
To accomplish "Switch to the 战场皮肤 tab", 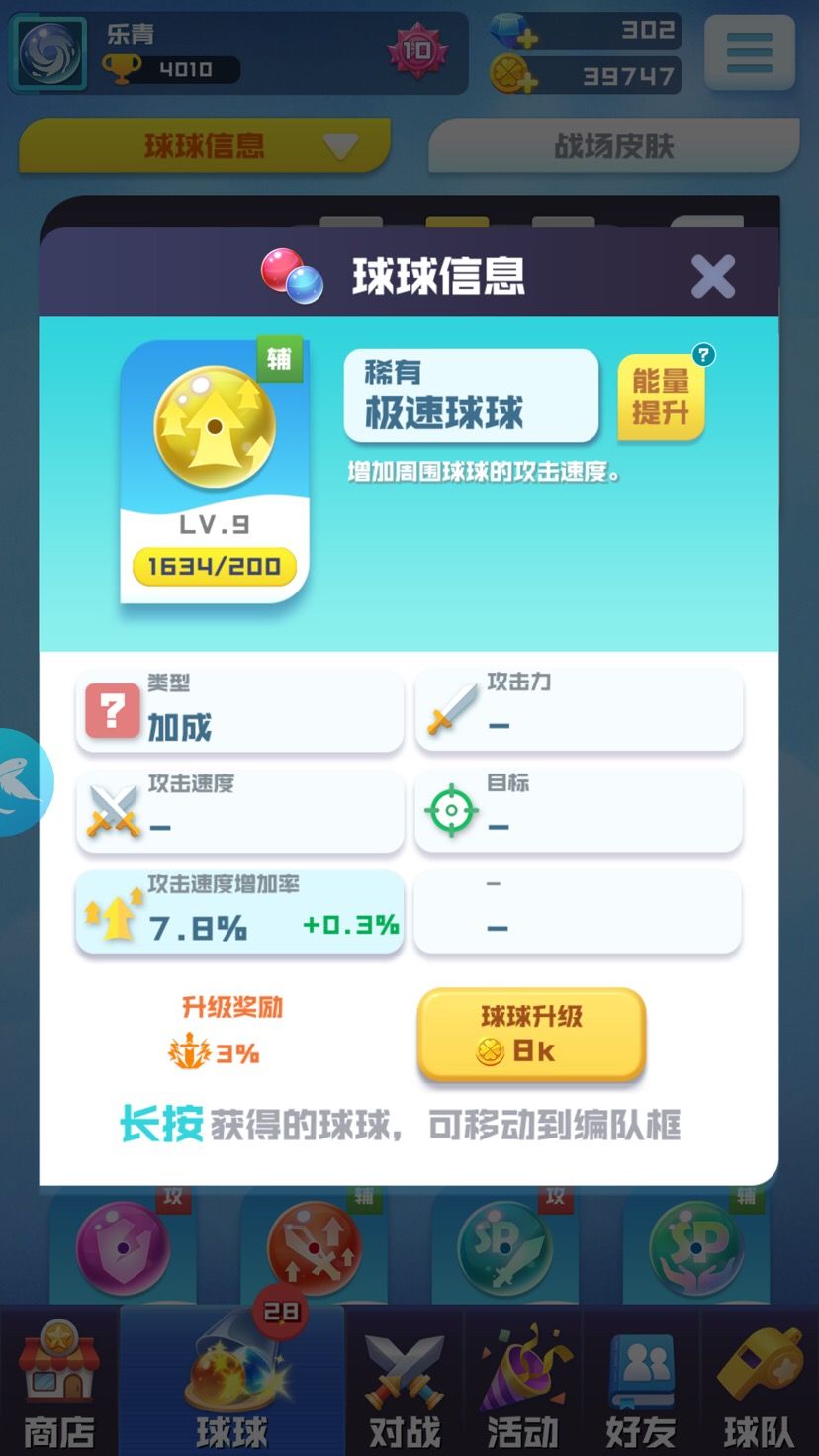I will coord(612,144).
